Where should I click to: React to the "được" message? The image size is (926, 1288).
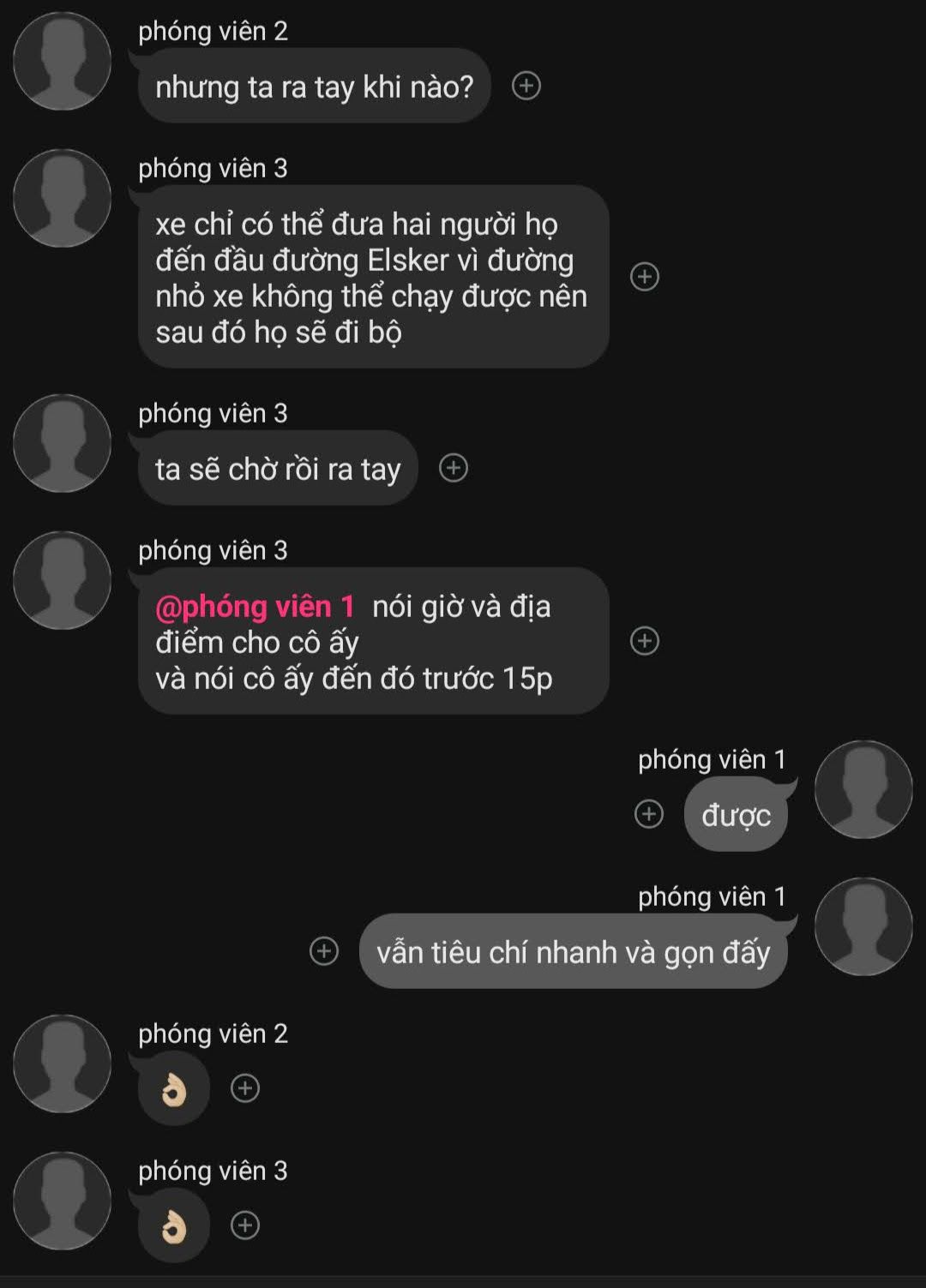(x=649, y=814)
